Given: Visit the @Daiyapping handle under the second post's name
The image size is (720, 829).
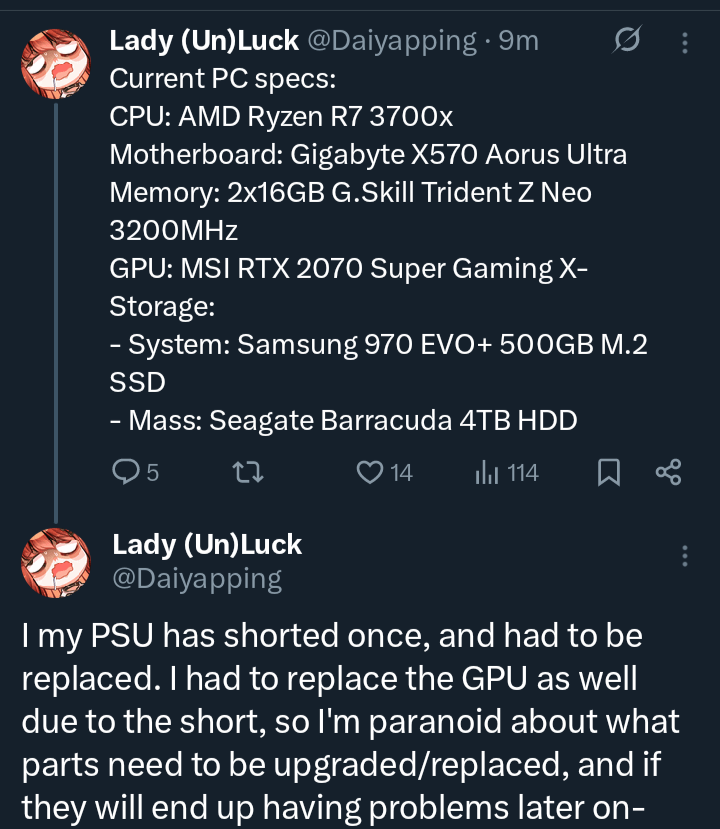Looking at the screenshot, I should point(197,578).
